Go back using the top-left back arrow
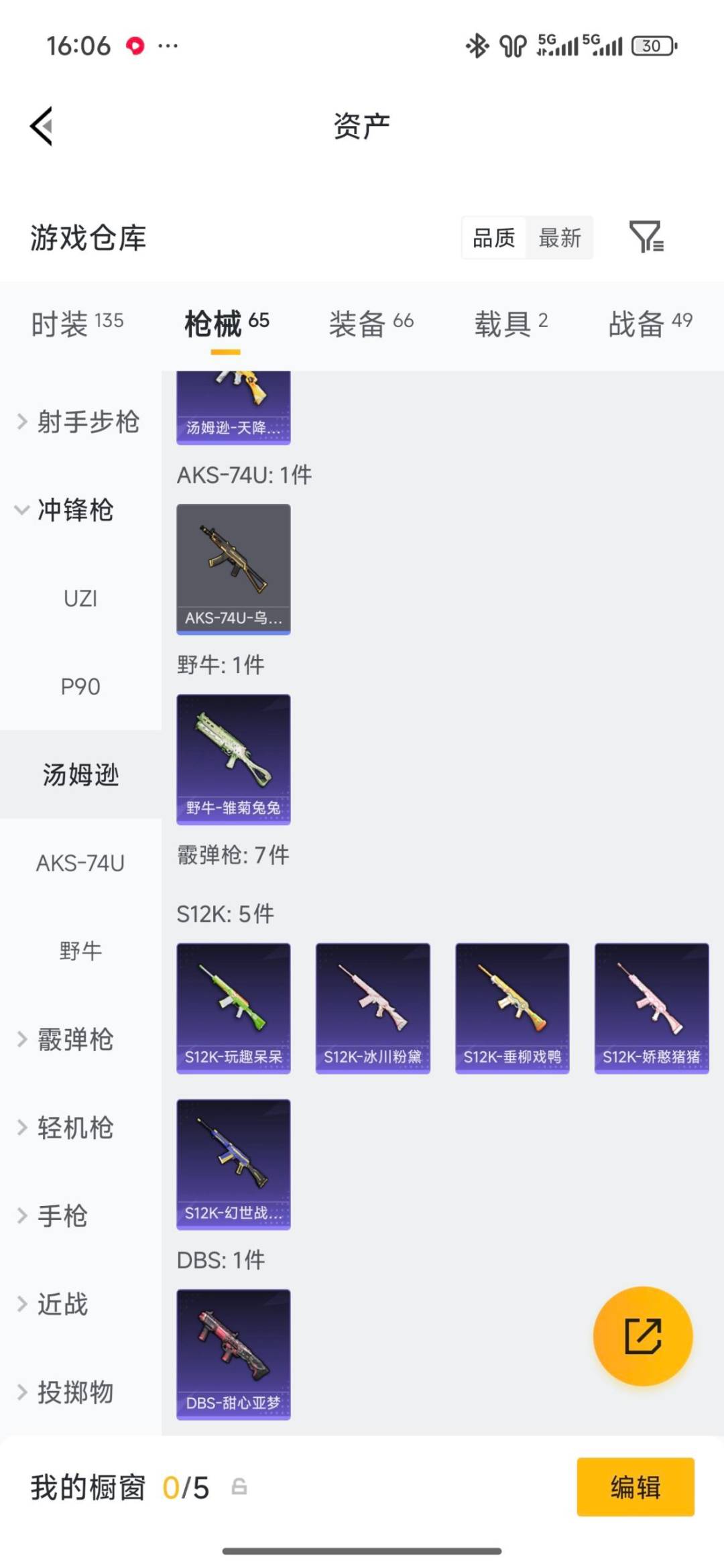 [40, 127]
